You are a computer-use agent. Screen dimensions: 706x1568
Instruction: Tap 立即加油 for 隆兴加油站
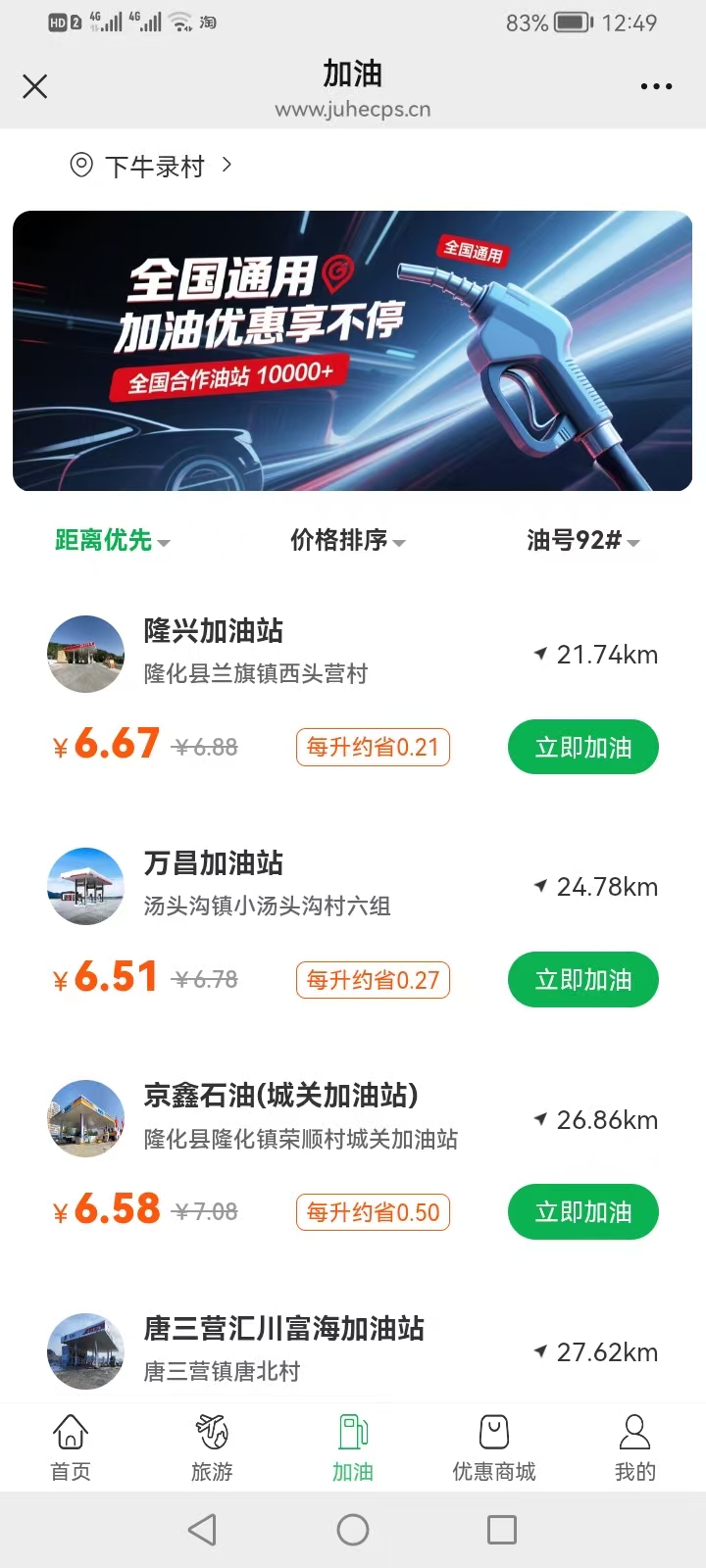pyautogui.click(x=582, y=748)
